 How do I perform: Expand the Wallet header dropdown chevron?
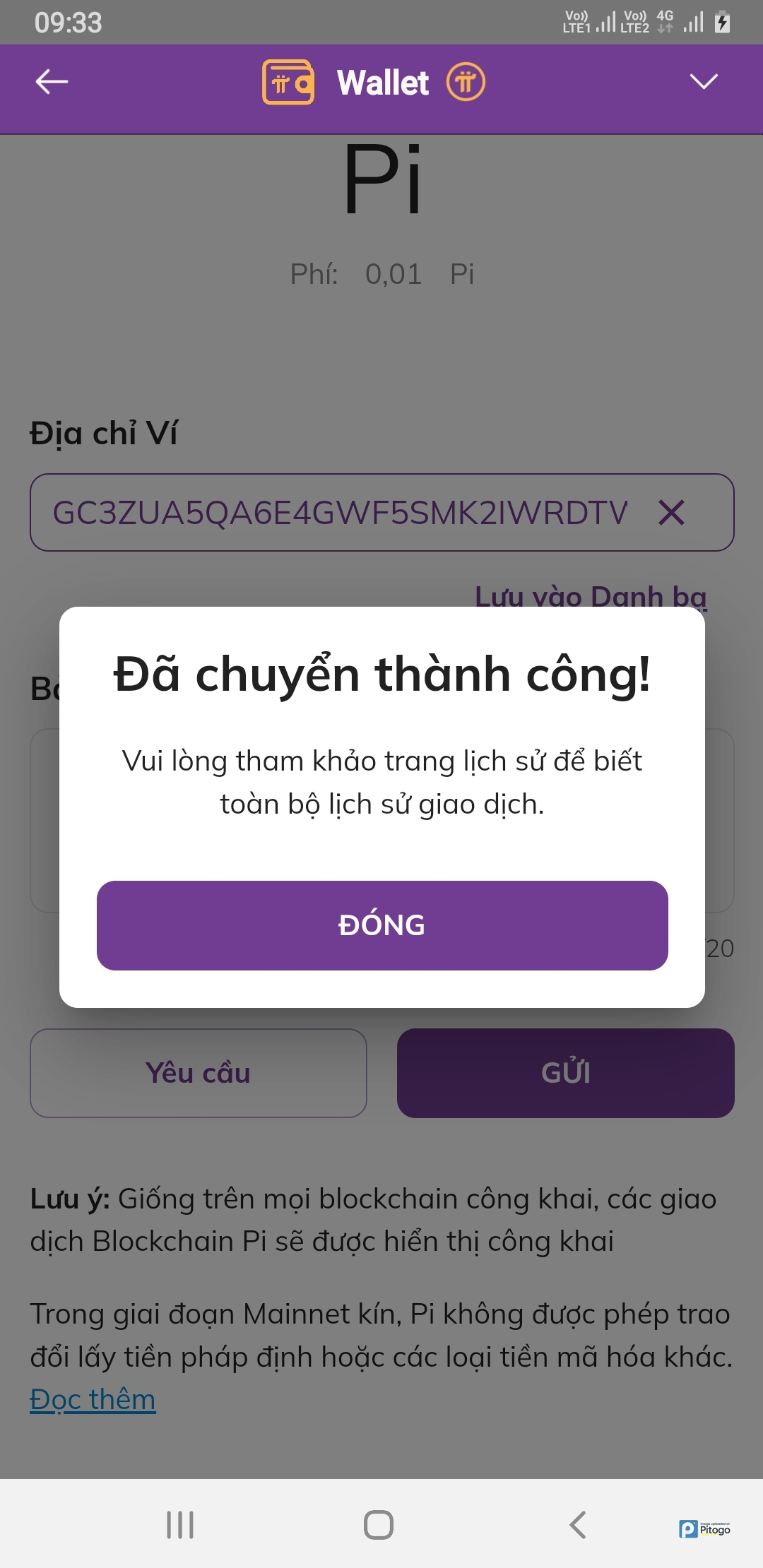point(703,82)
